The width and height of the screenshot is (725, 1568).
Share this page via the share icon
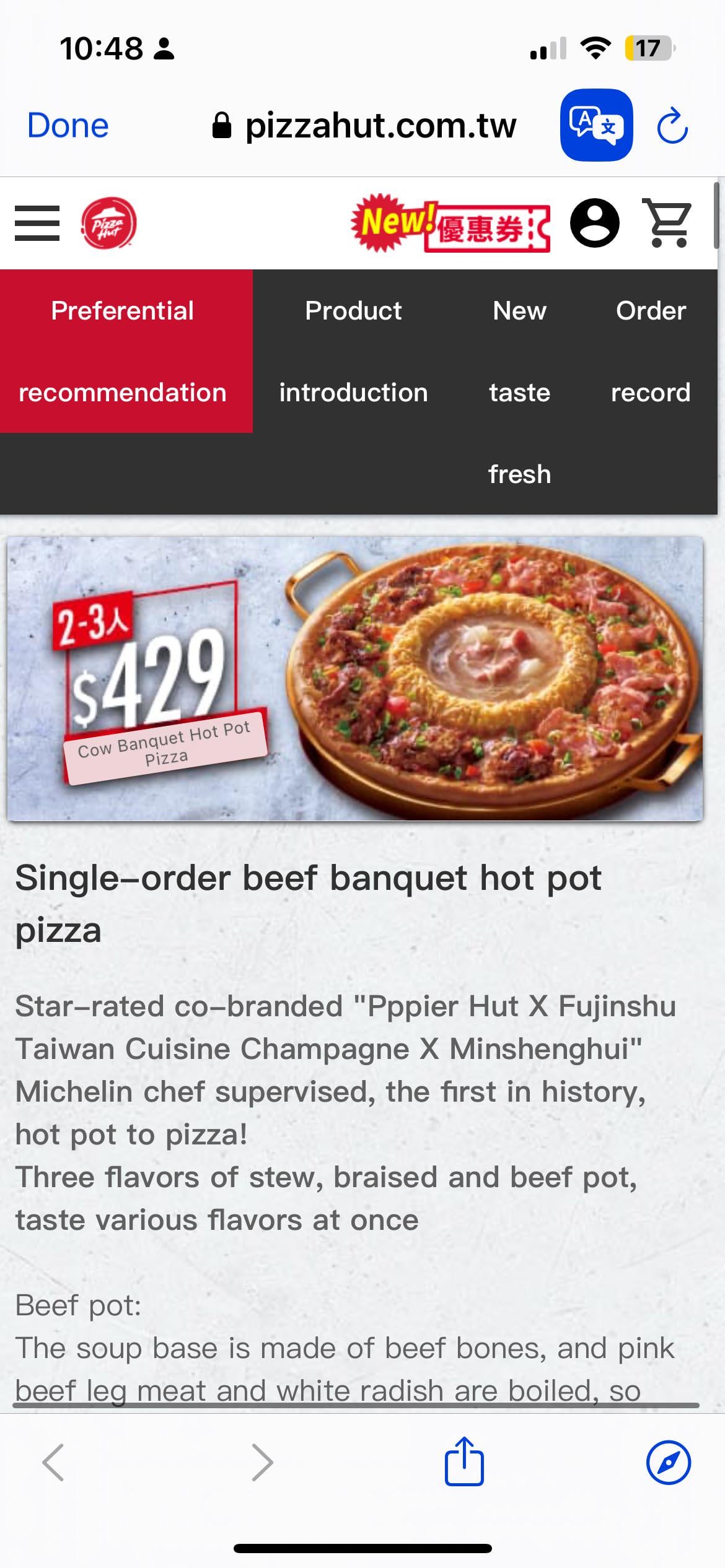[x=464, y=1461]
